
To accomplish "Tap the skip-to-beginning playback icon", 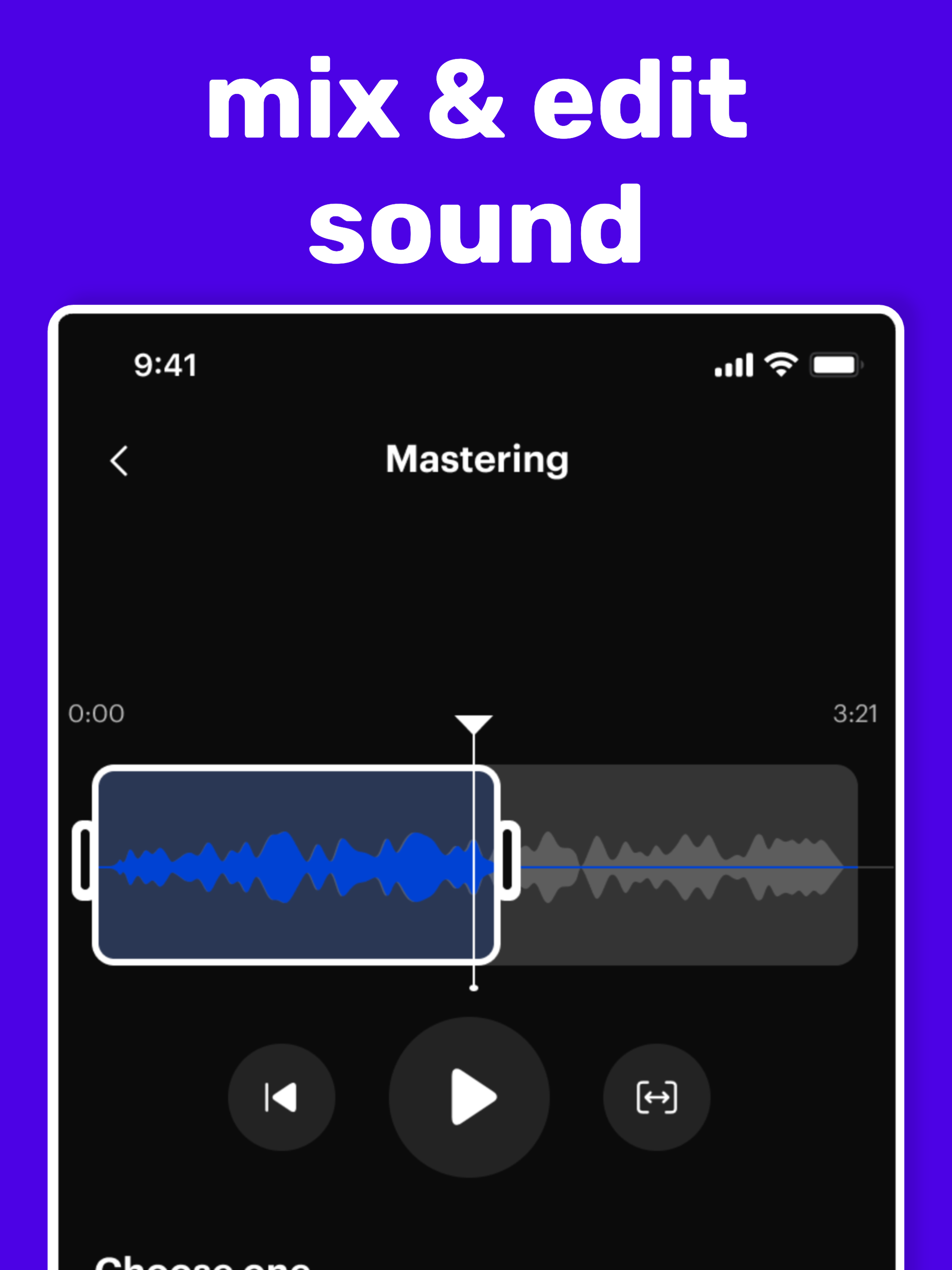I will point(281,1097).
